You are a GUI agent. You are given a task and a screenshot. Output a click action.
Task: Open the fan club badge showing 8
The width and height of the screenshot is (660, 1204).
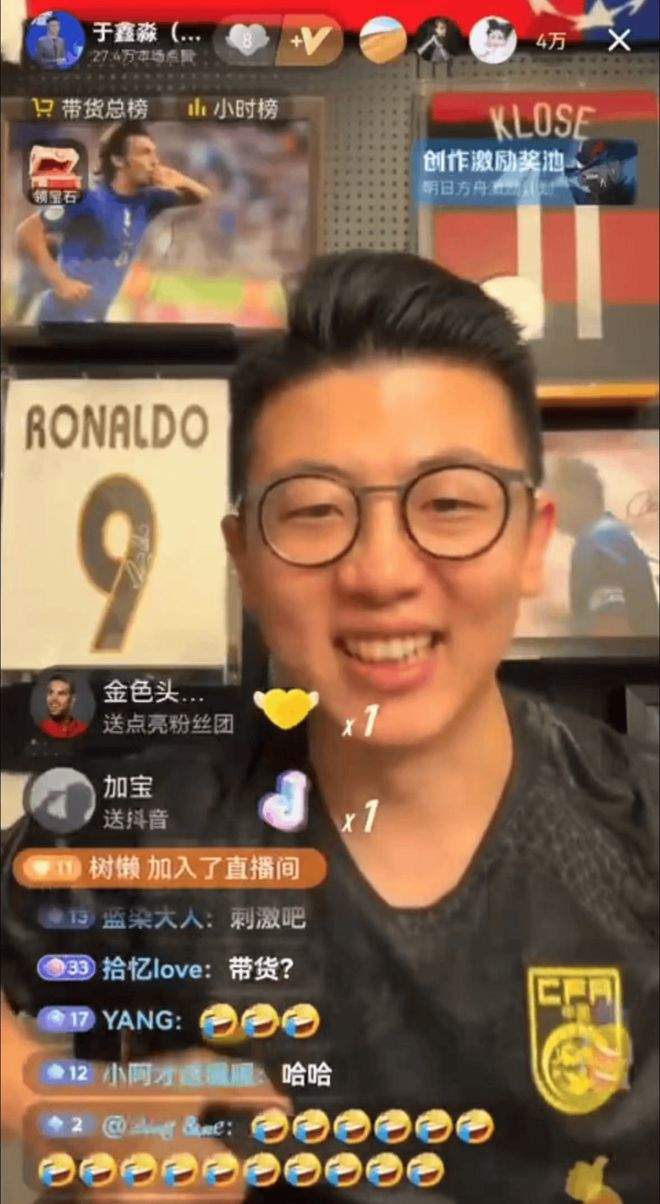[x=244, y=41]
